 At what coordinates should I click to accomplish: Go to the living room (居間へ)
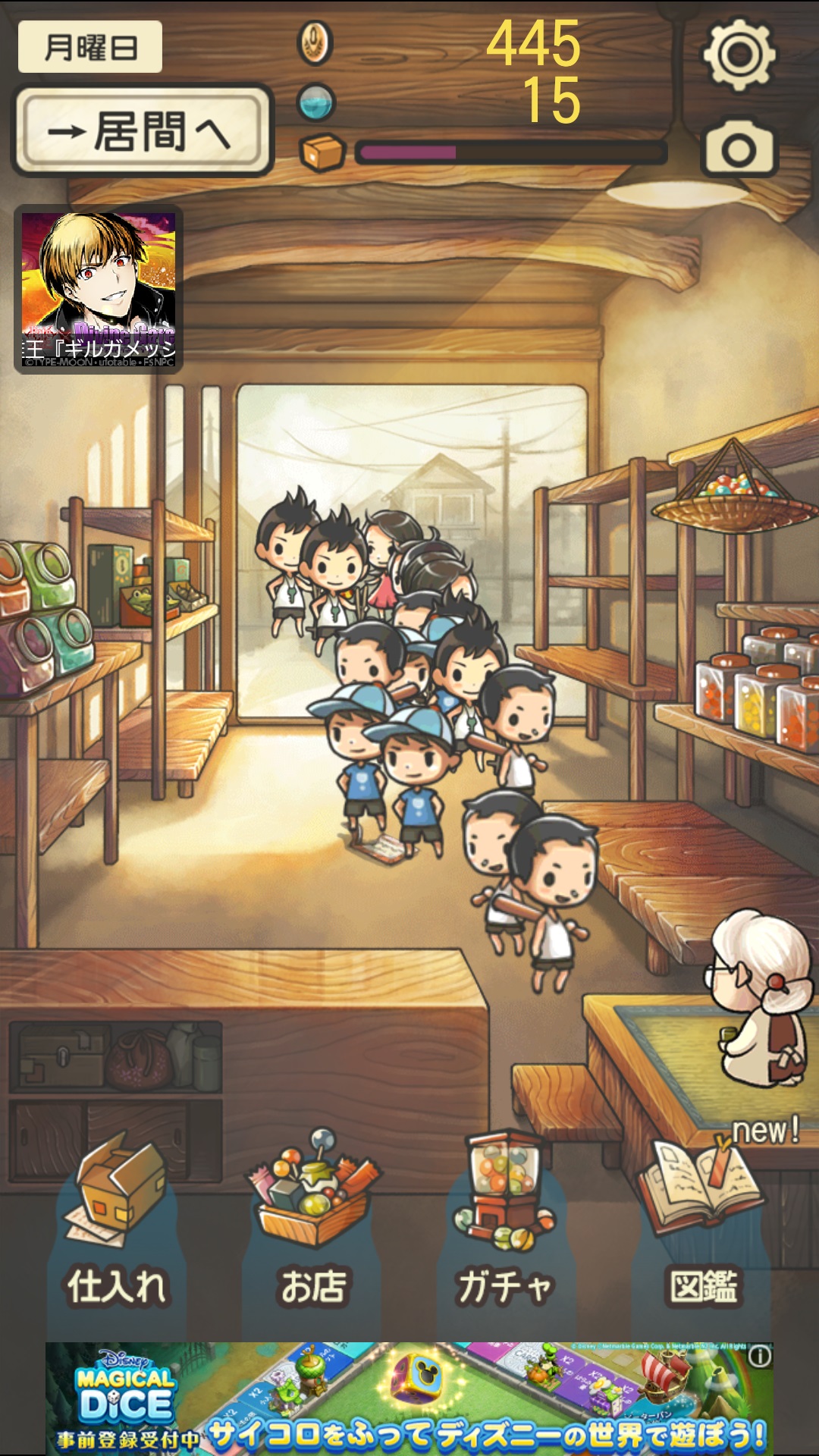click(x=142, y=131)
